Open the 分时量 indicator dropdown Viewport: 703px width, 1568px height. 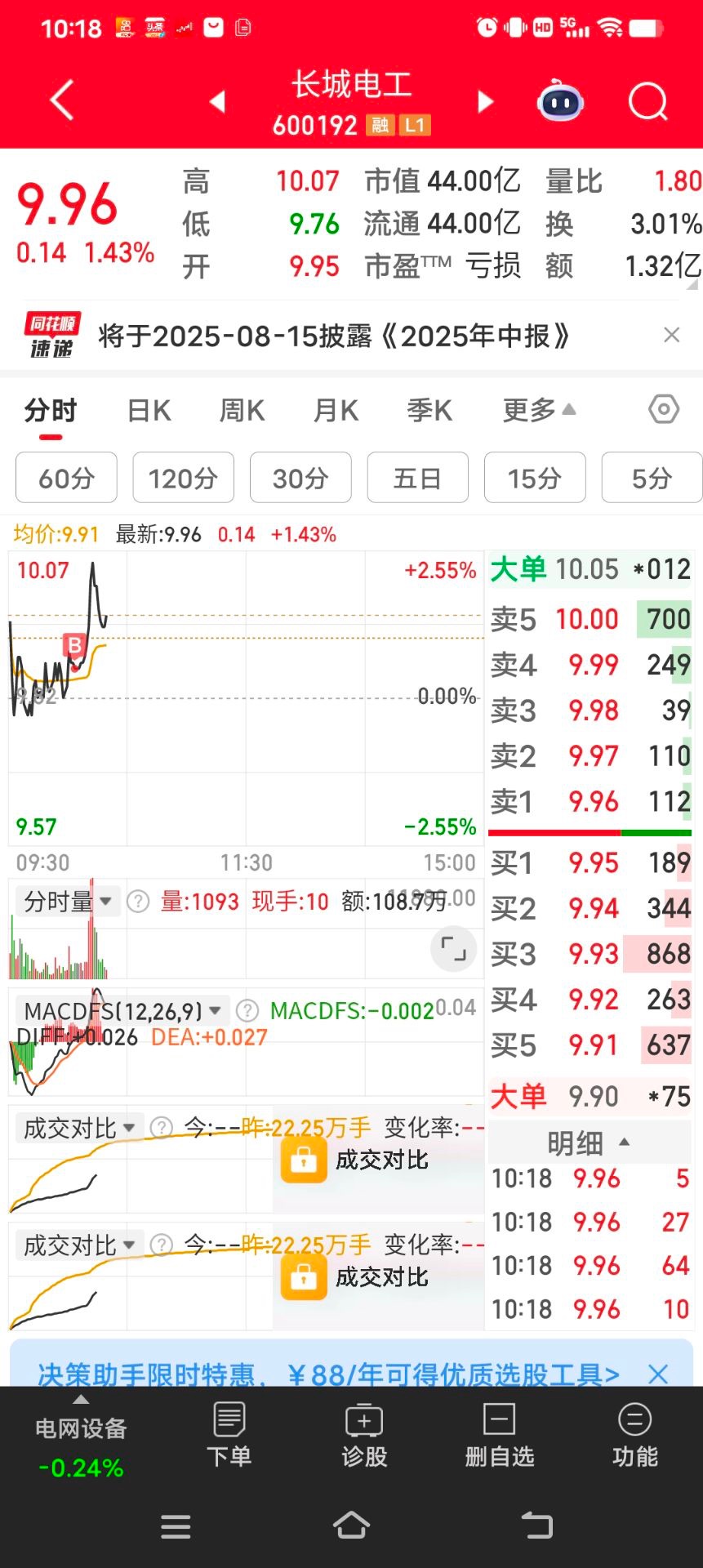pos(69,902)
